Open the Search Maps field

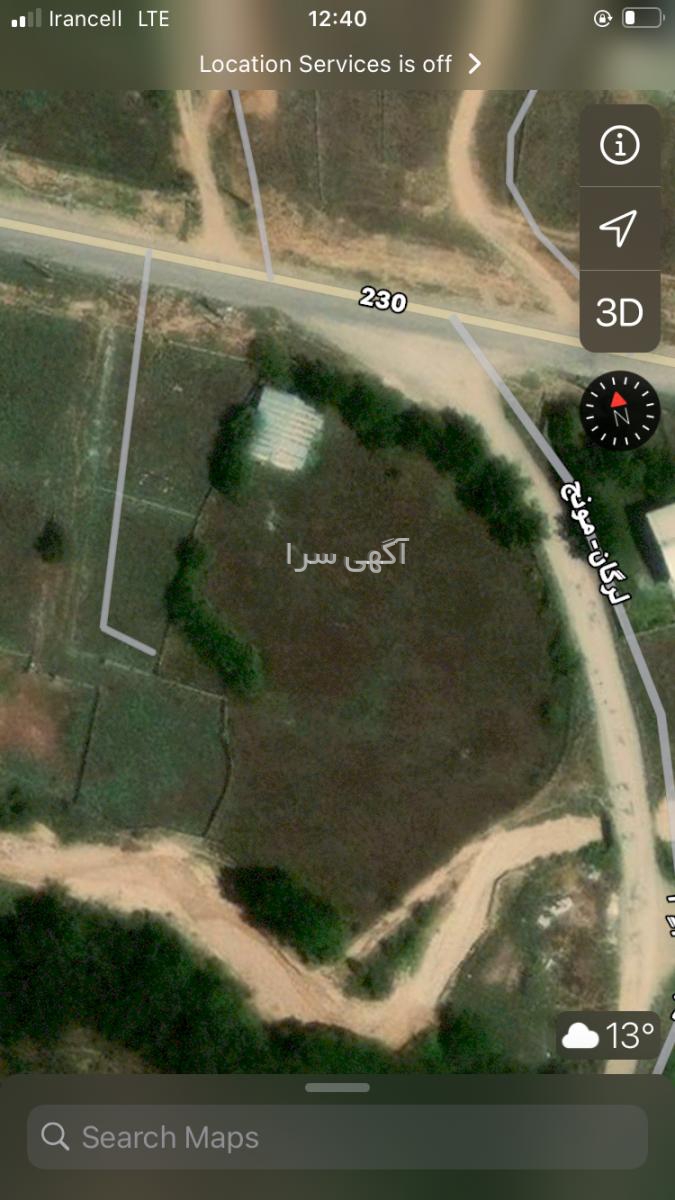tap(337, 1137)
